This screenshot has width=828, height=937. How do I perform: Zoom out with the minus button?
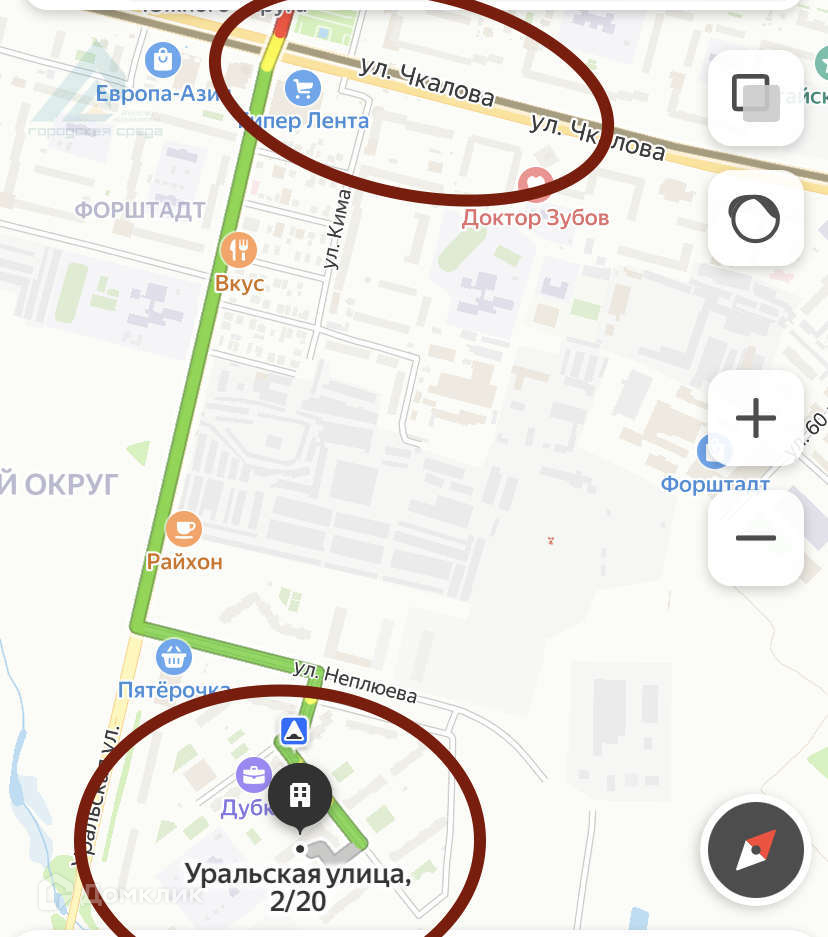756,538
